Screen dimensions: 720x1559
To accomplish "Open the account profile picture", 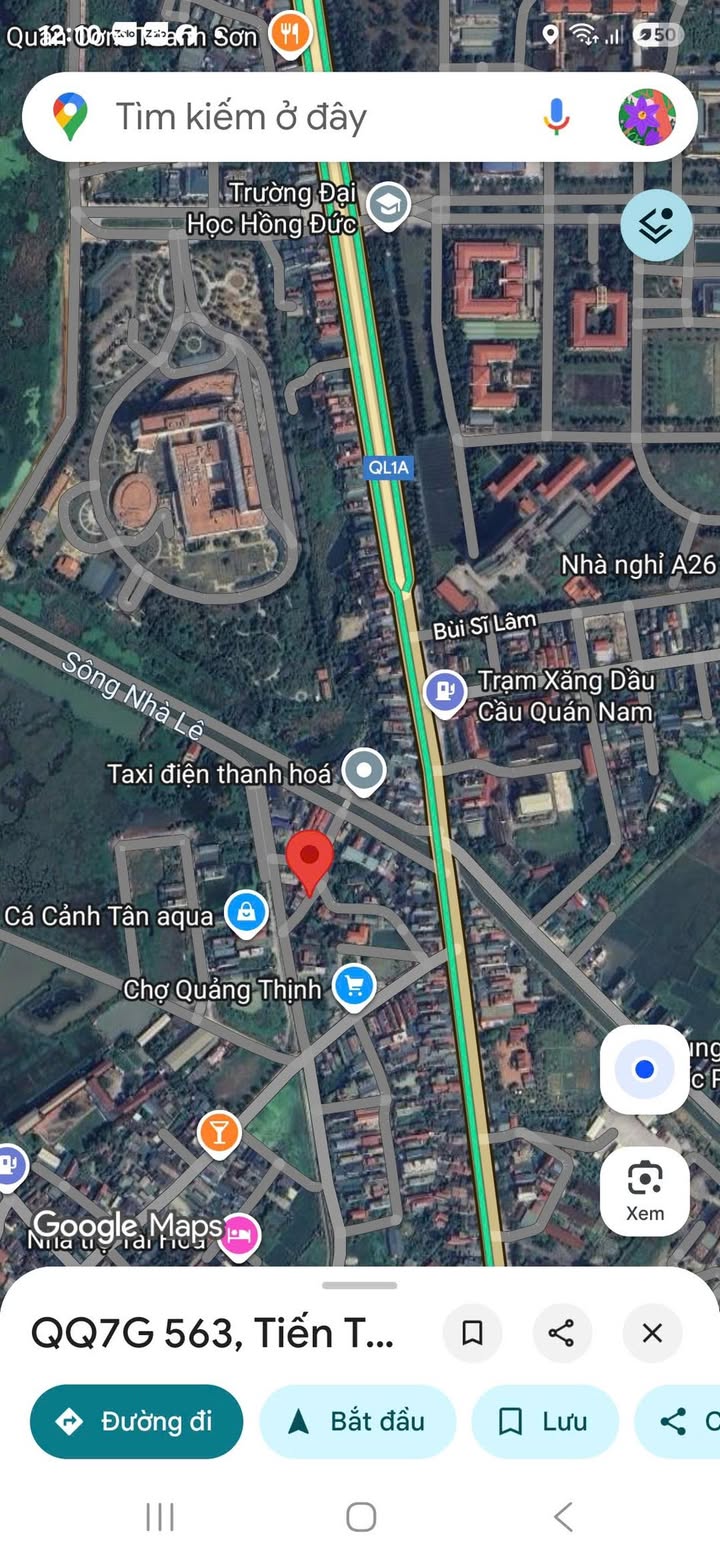I will coord(646,117).
